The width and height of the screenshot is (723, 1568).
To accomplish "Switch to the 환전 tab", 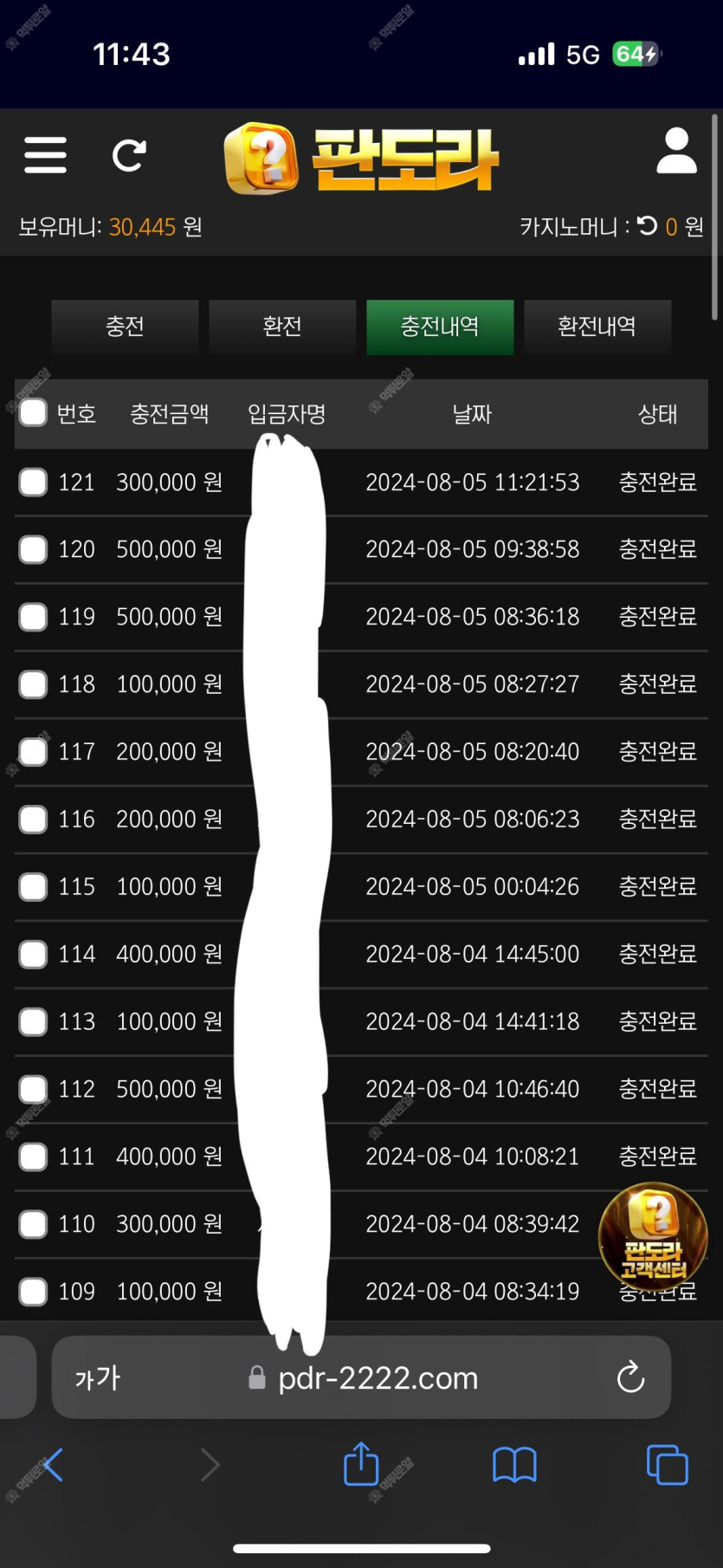I will coord(282,327).
